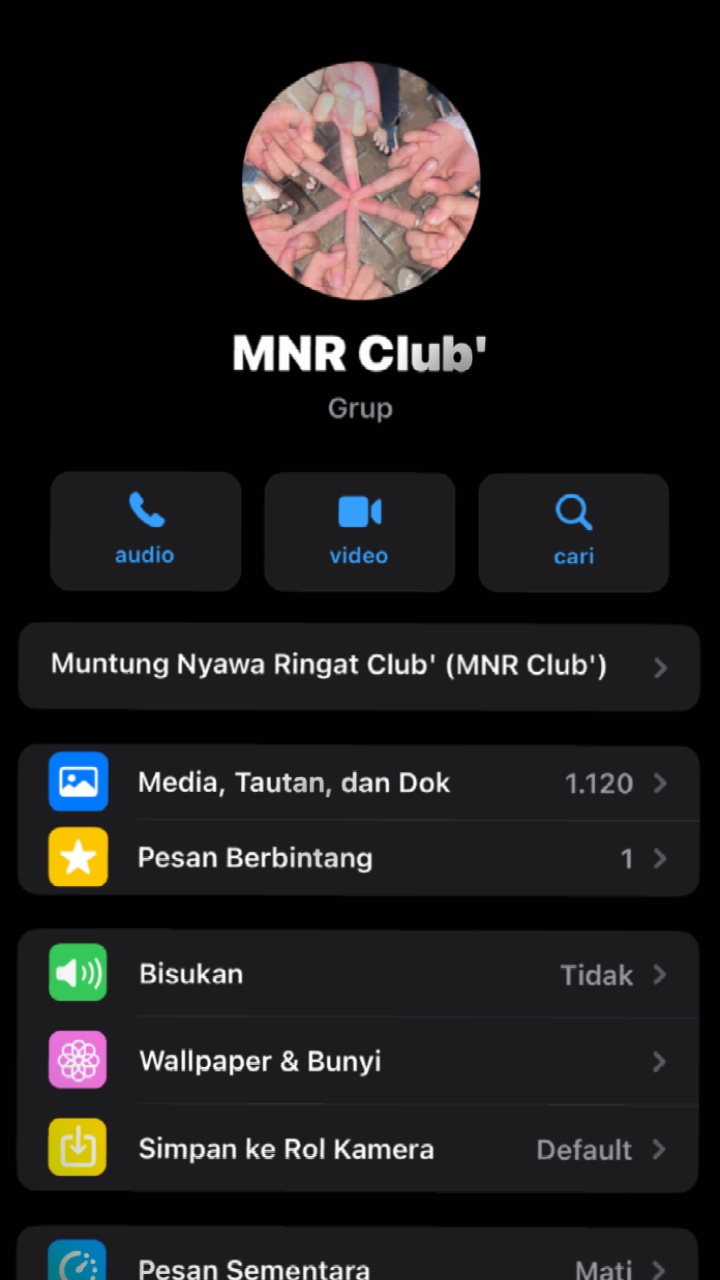Open the MNR Club' group photo
720x1280 pixels.
coord(361,180)
